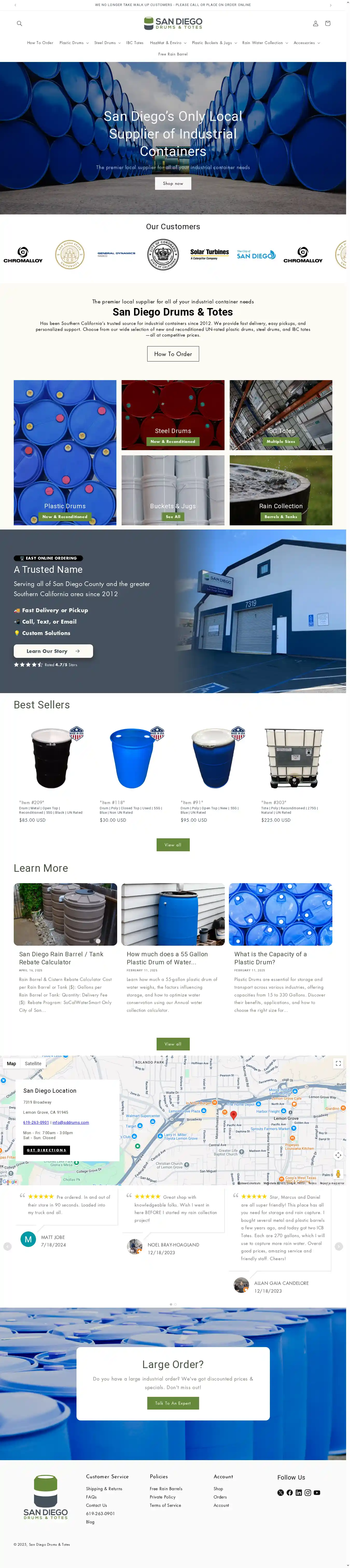Image resolution: width=350 pixels, height=1568 pixels.
Task: Tap the Shop now button
Action: [173, 183]
